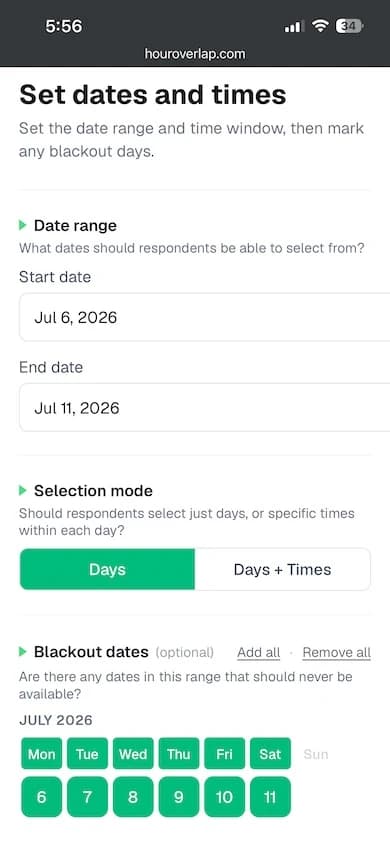The height and width of the screenshot is (844, 390).
Task: Tap the Add all link
Action: tap(259, 652)
